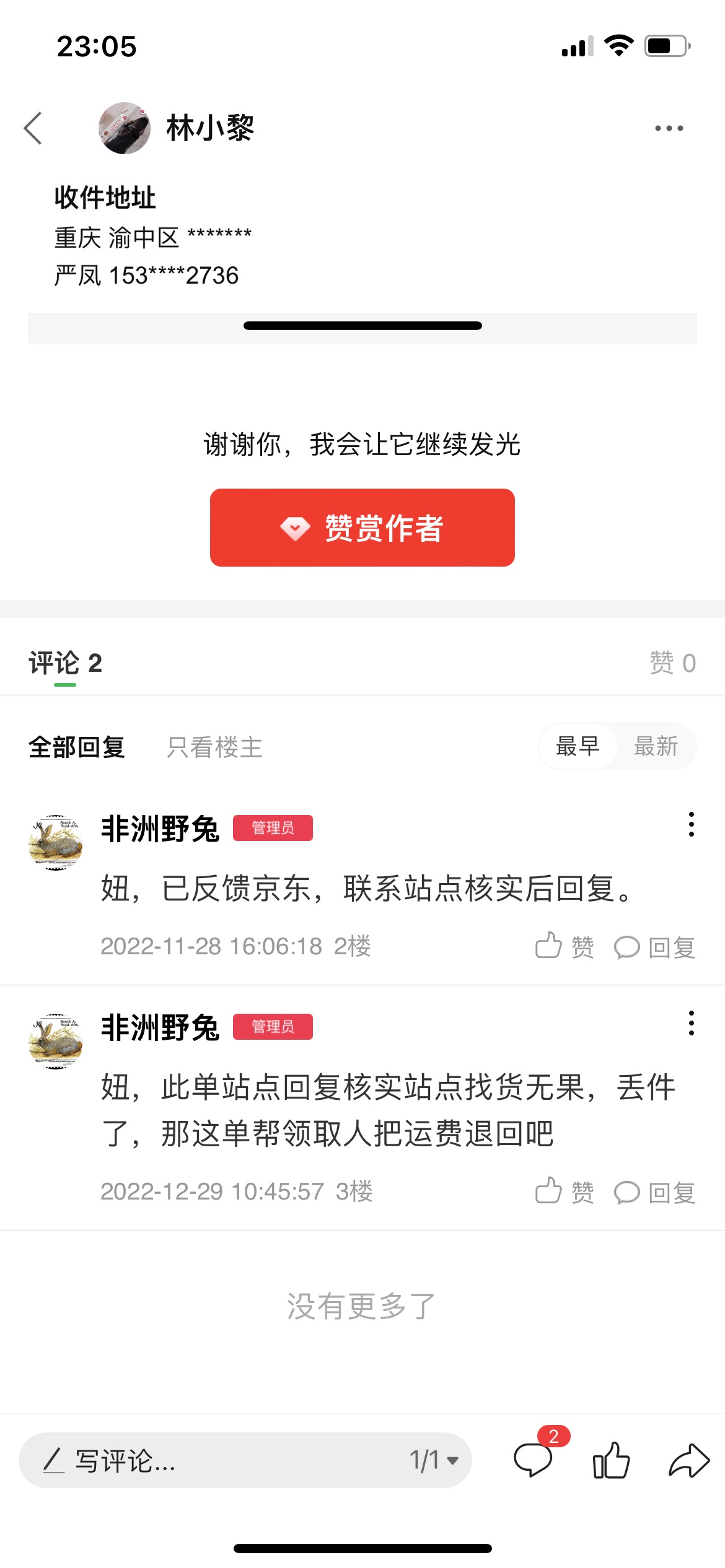Reply to the 2楼 comment
725x1568 pixels.
pyautogui.click(x=654, y=946)
